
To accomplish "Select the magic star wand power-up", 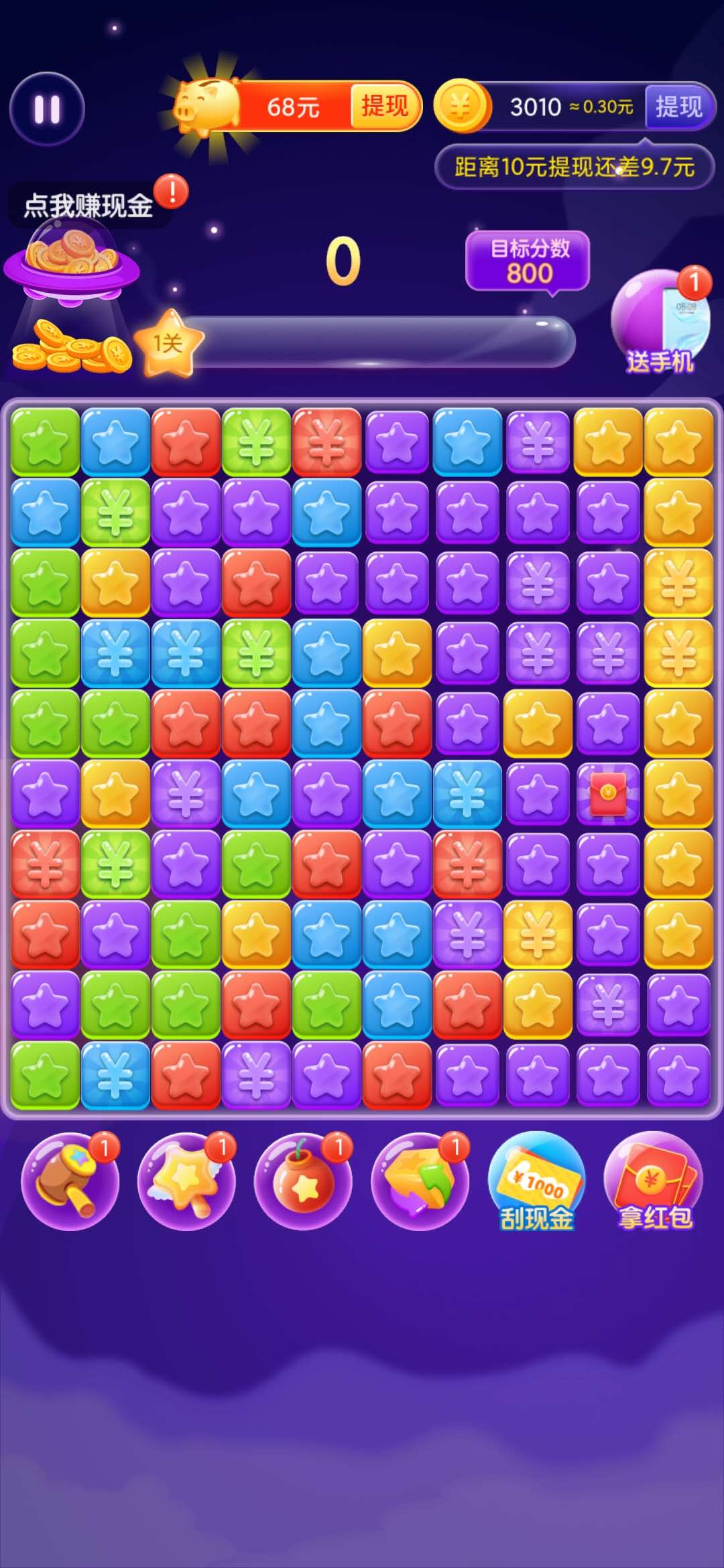I will pyautogui.click(x=186, y=1181).
